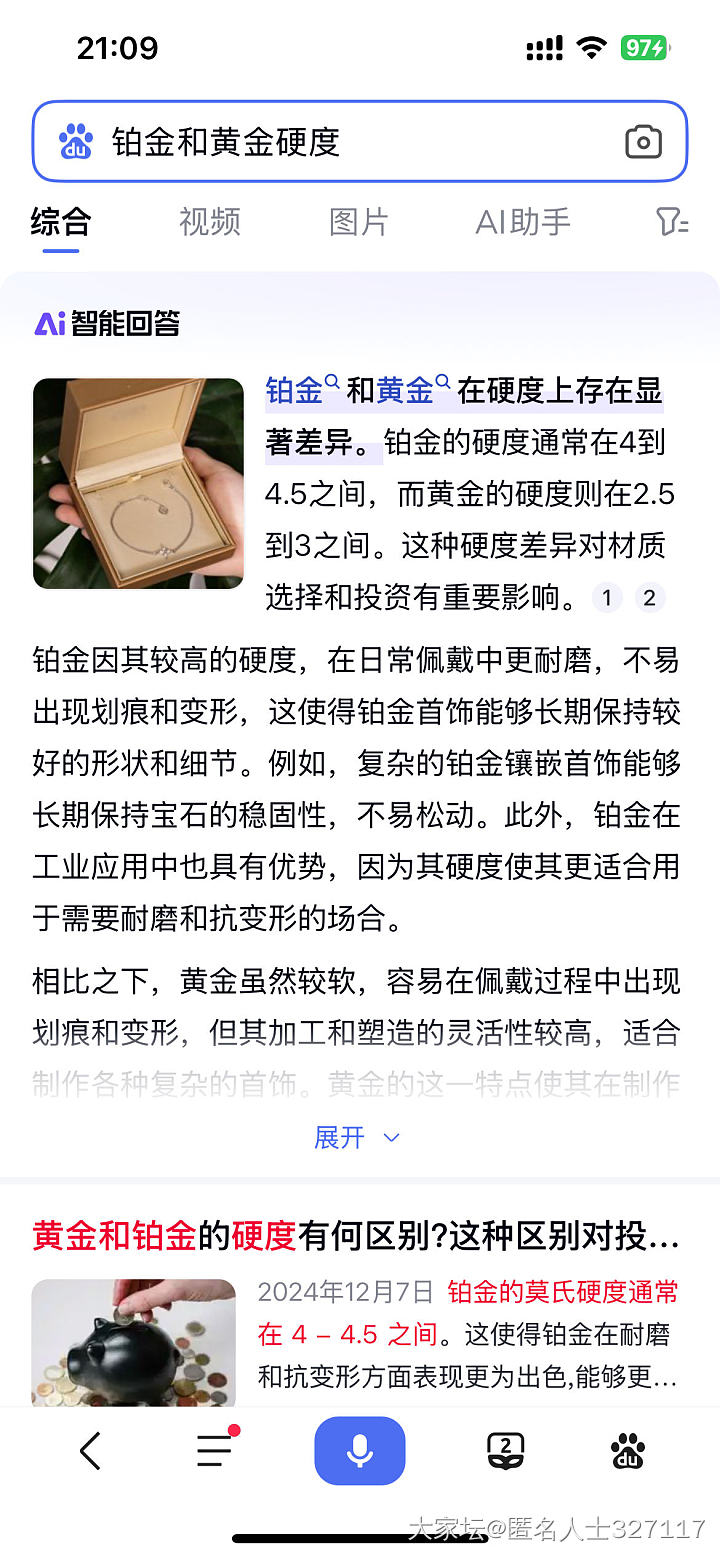This screenshot has height=1558, width=720.
Task: Open result 黄金和铂金的硬度有何区别
Action: [x=356, y=1236]
